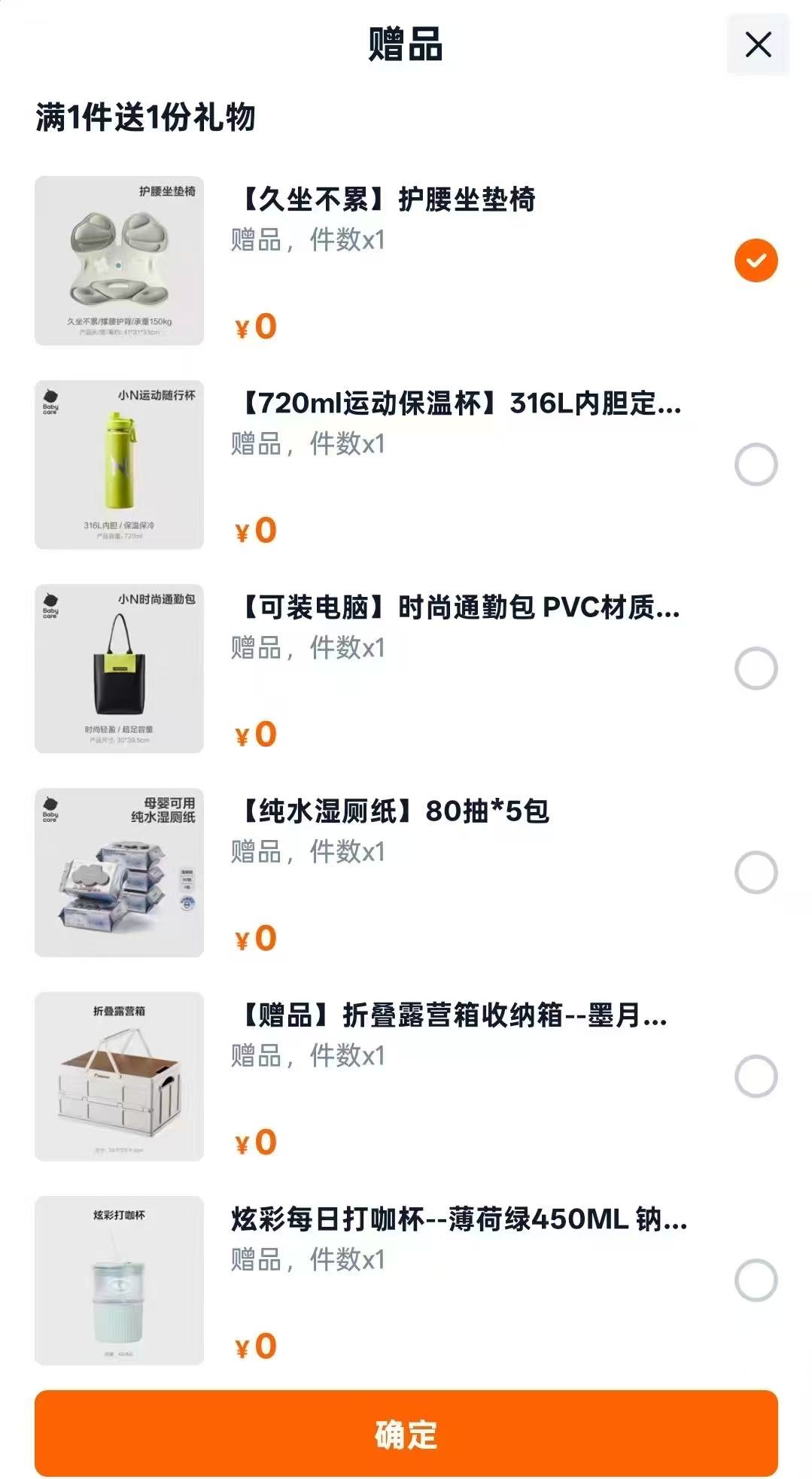This screenshot has width=812, height=1479.
Task: View the 护腰坐垫椅 product thumbnail
Action: (x=119, y=259)
